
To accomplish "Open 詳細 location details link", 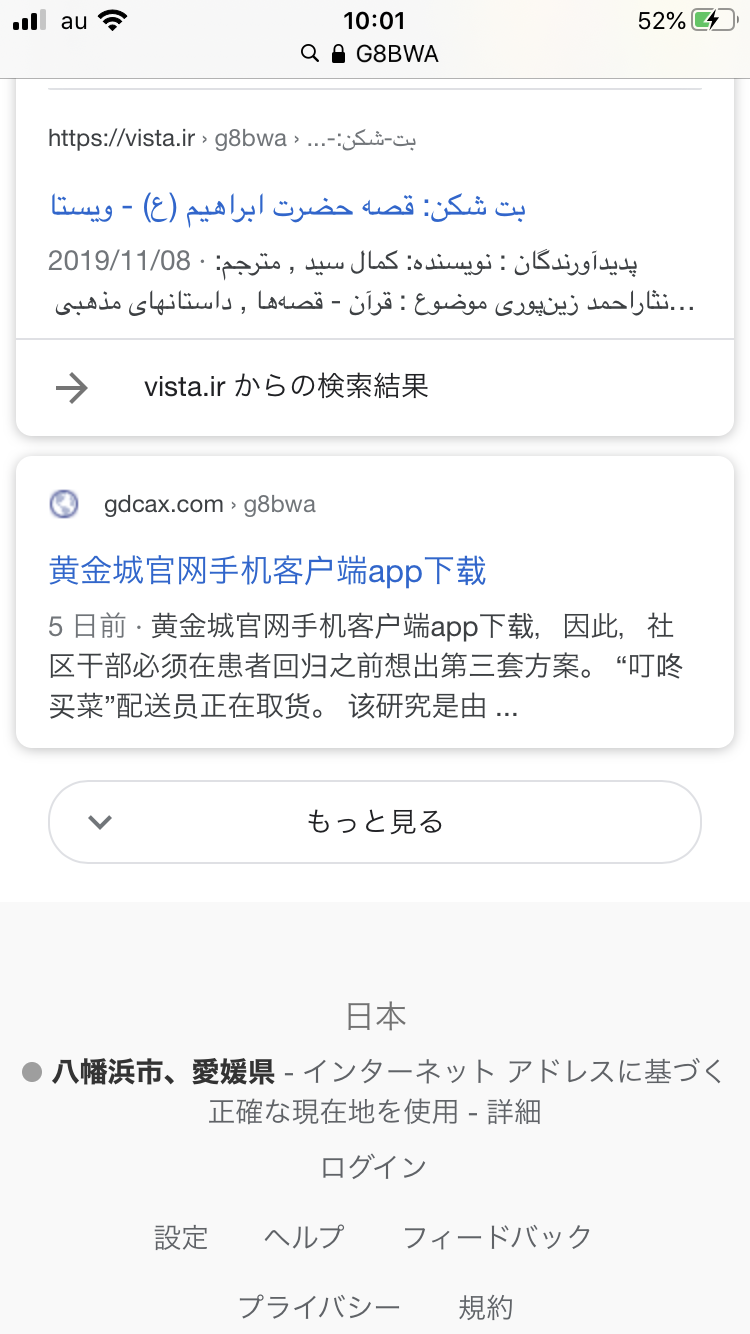I will coord(514,1111).
